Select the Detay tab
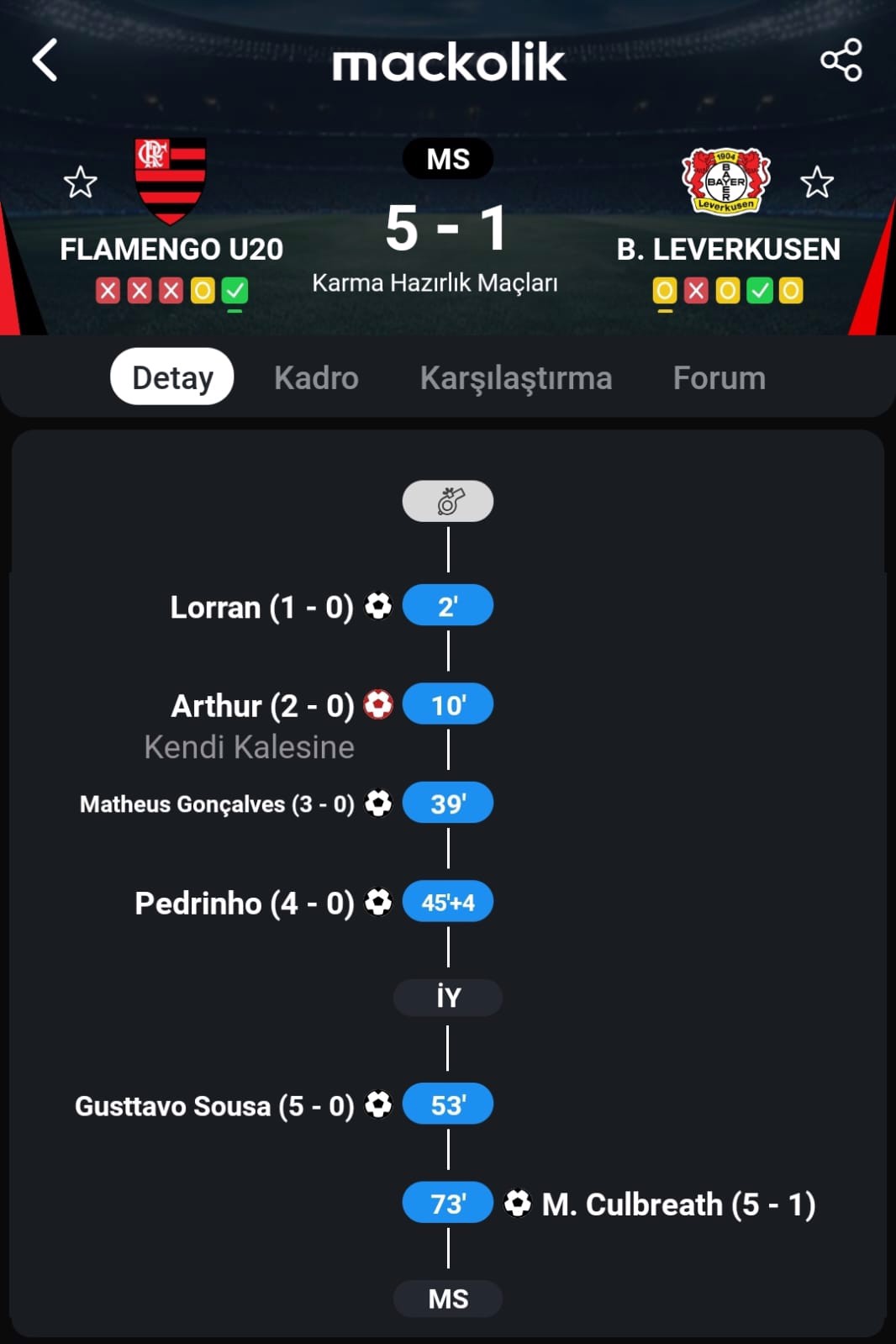The image size is (896, 1344). click(x=172, y=378)
